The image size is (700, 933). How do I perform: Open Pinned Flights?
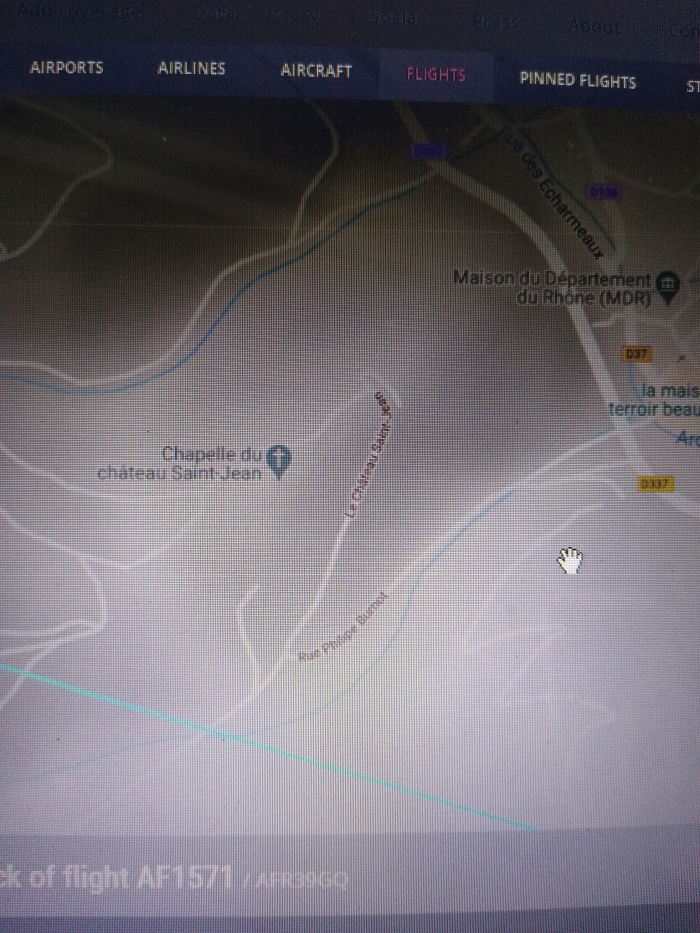pos(577,80)
